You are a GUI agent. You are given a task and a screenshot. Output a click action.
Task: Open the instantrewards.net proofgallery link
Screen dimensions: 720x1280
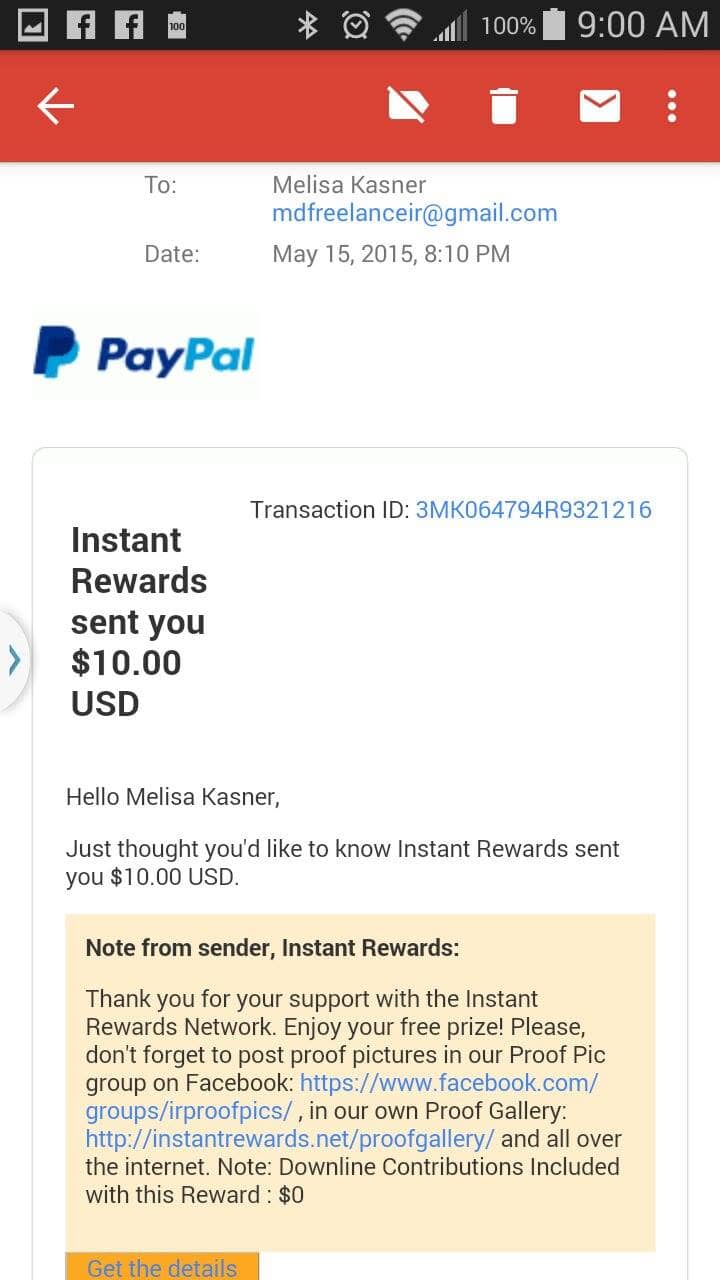click(x=290, y=1139)
